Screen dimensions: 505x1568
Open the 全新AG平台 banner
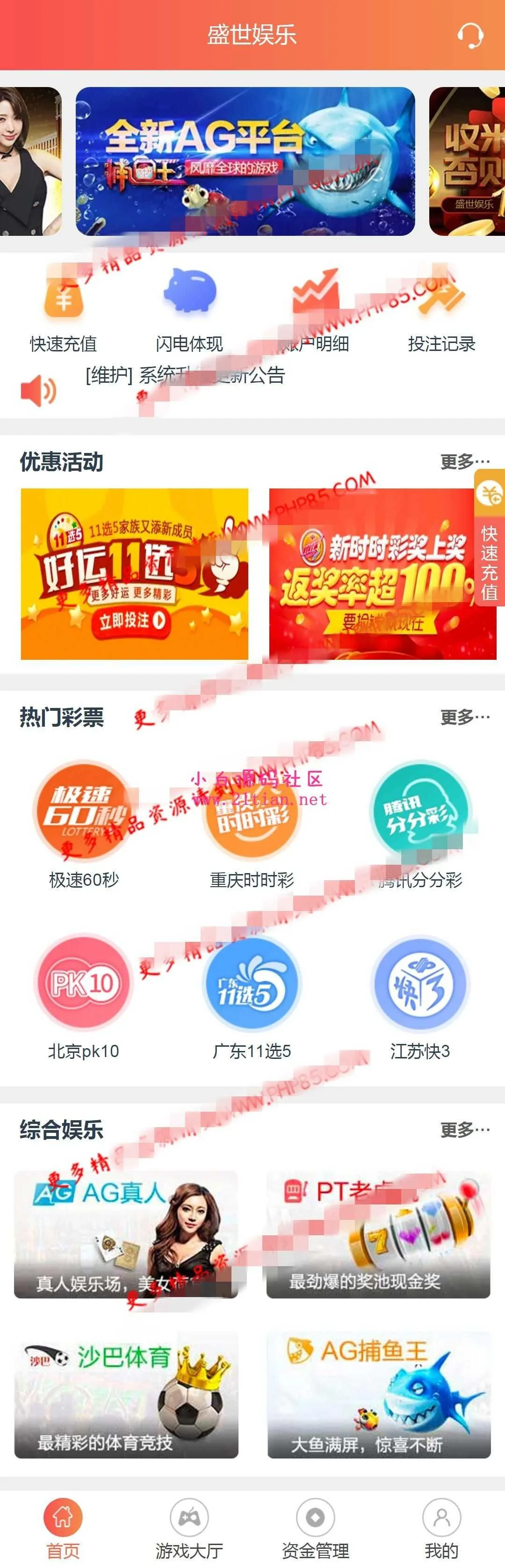click(245, 161)
